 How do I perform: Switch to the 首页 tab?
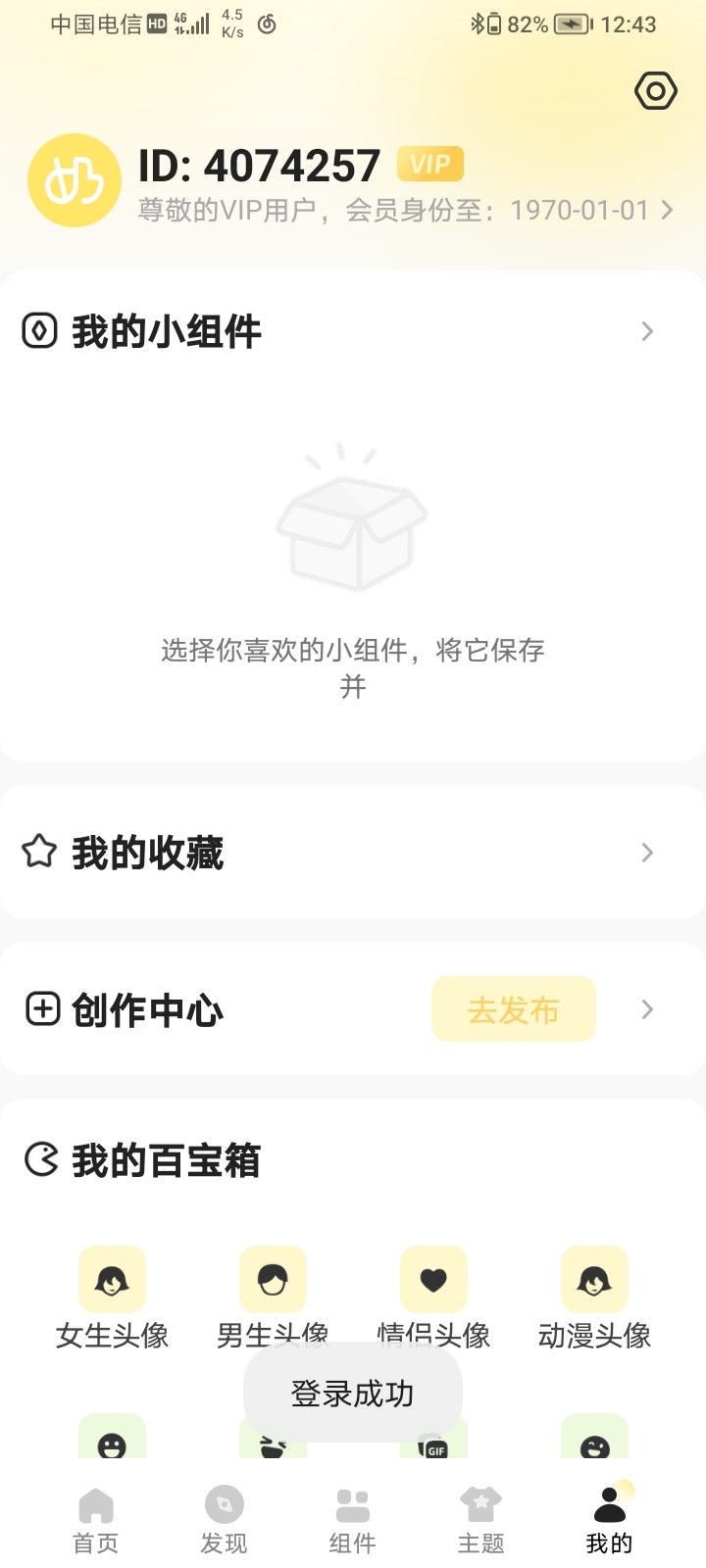pos(96,1520)
